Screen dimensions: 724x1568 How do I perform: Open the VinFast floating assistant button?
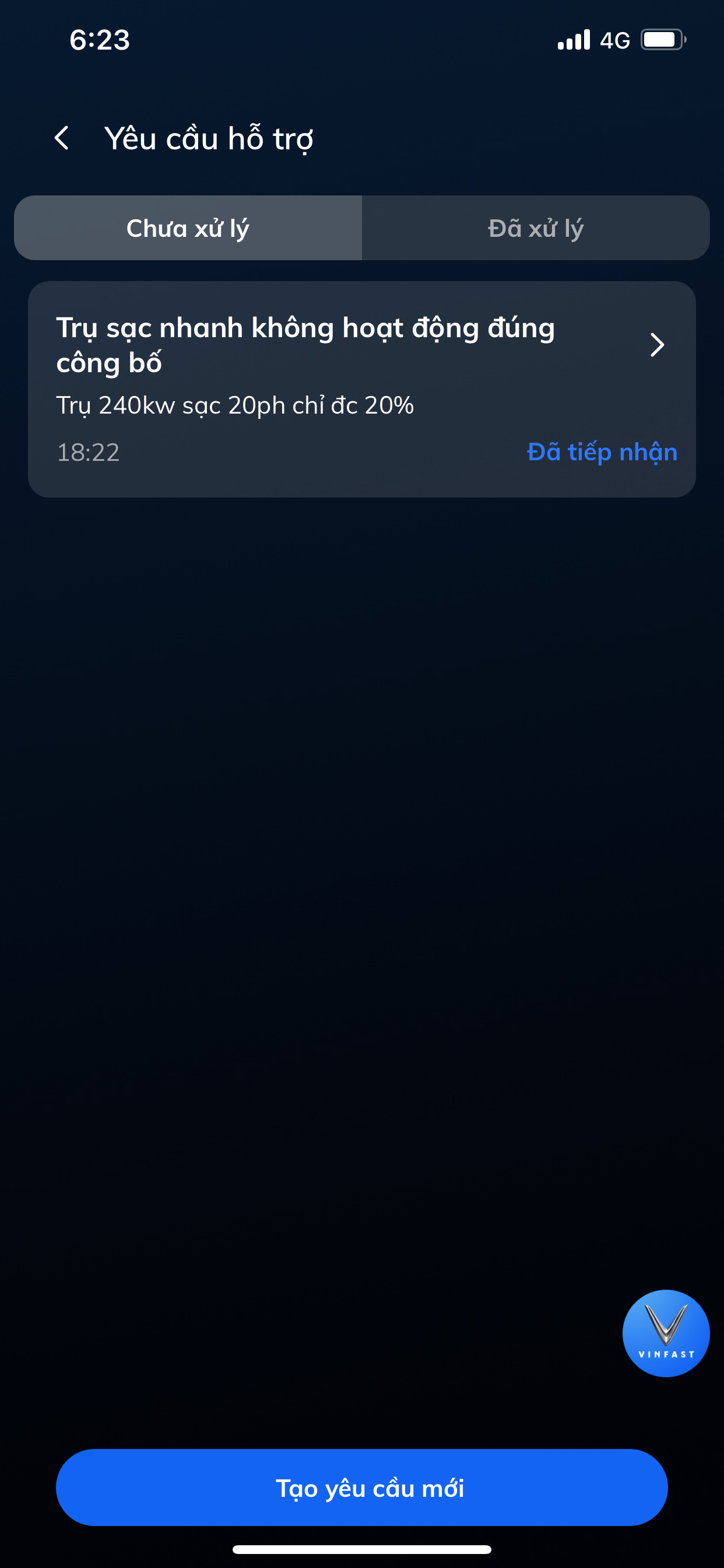click(x=666, y=1332)
